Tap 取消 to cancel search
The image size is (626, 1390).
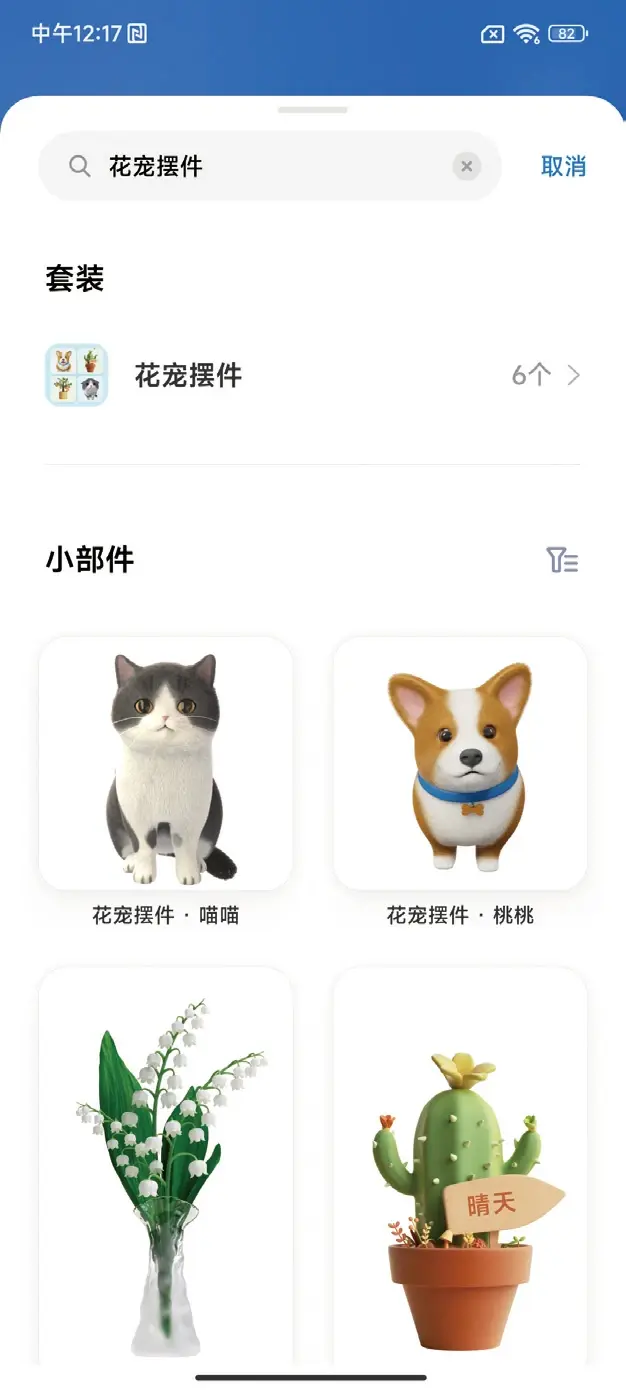[x=563, y=166]
